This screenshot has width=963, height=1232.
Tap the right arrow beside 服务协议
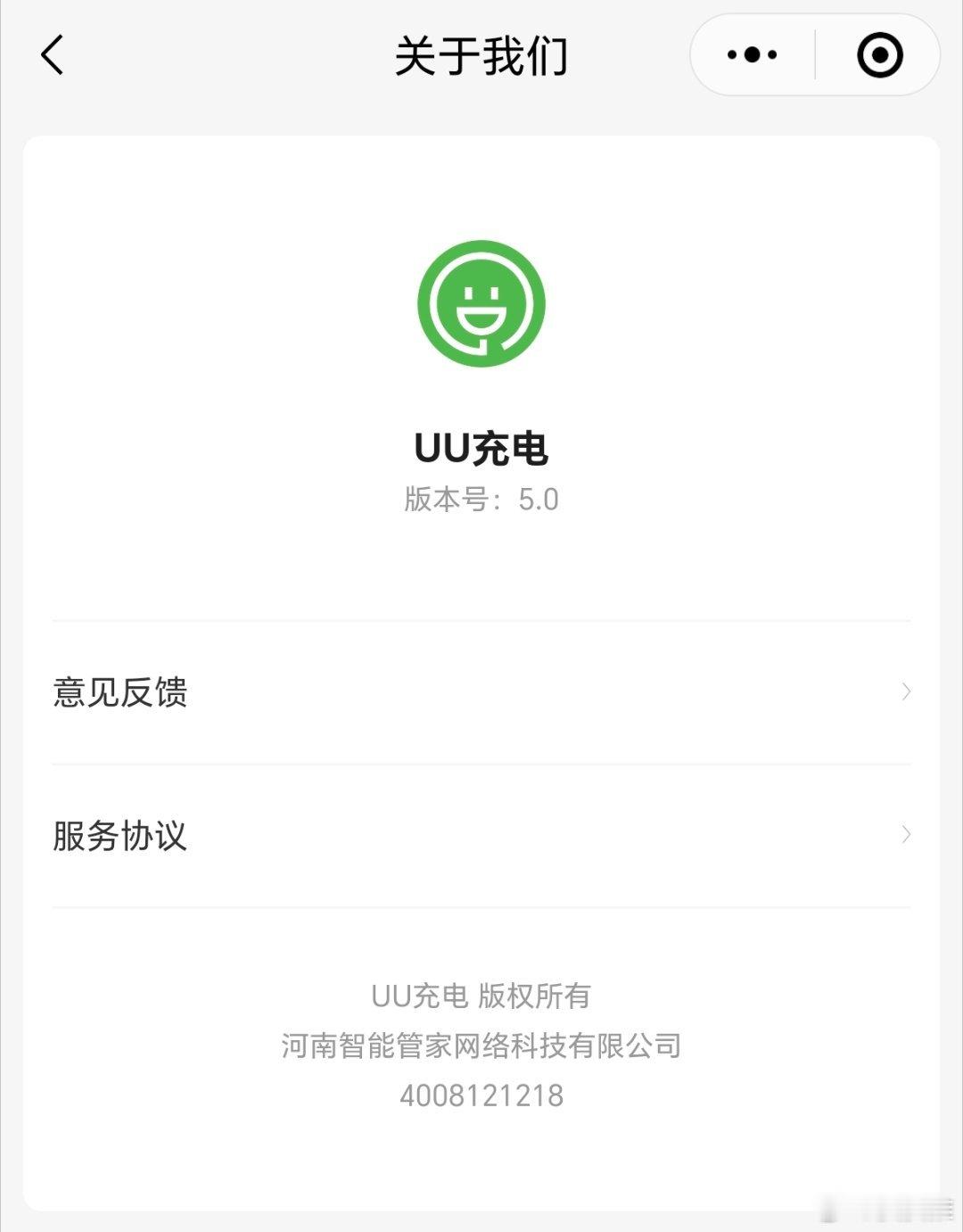pos(908,835)
